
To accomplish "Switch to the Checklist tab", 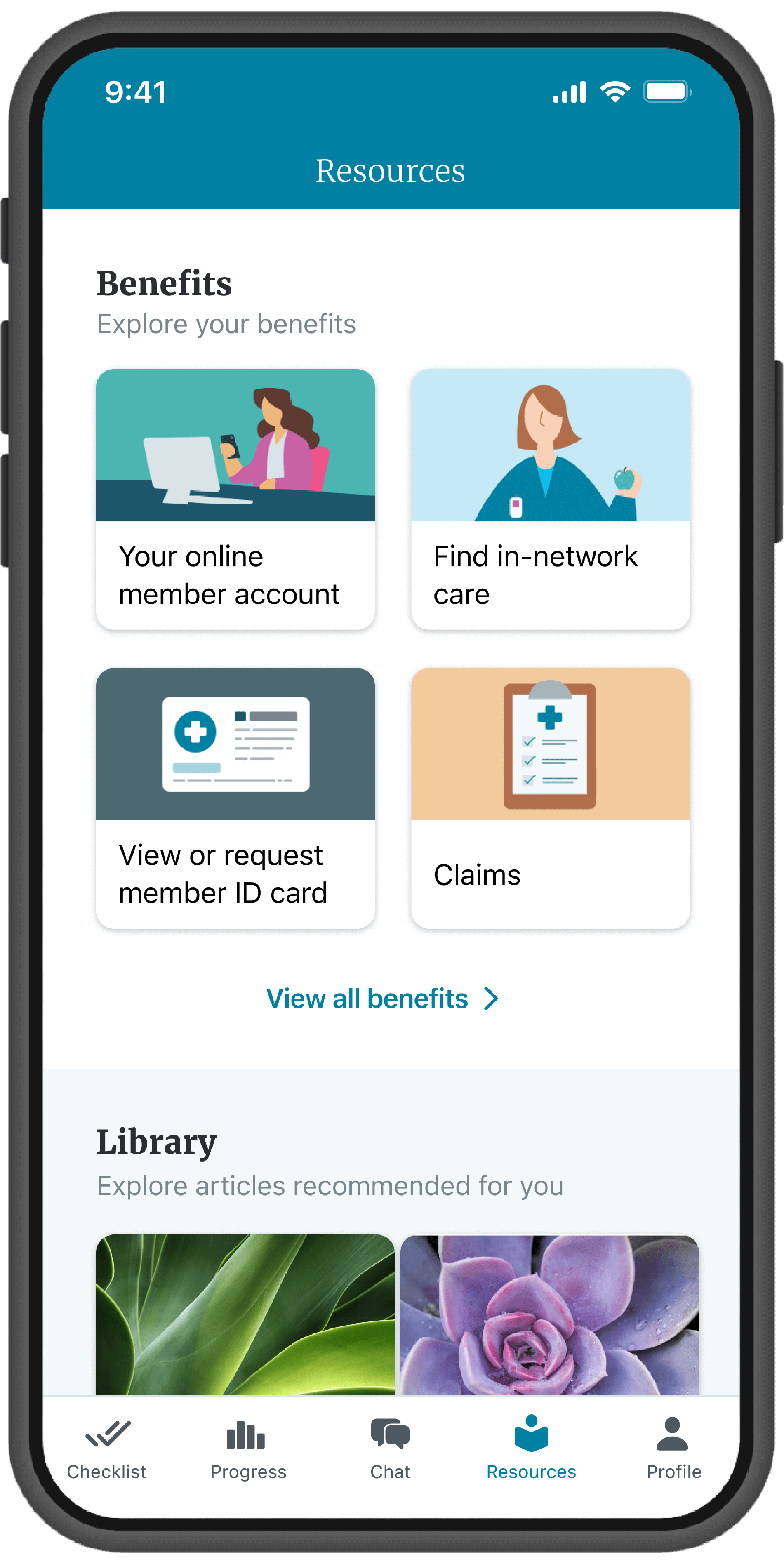I will (x=107, y=1449).
